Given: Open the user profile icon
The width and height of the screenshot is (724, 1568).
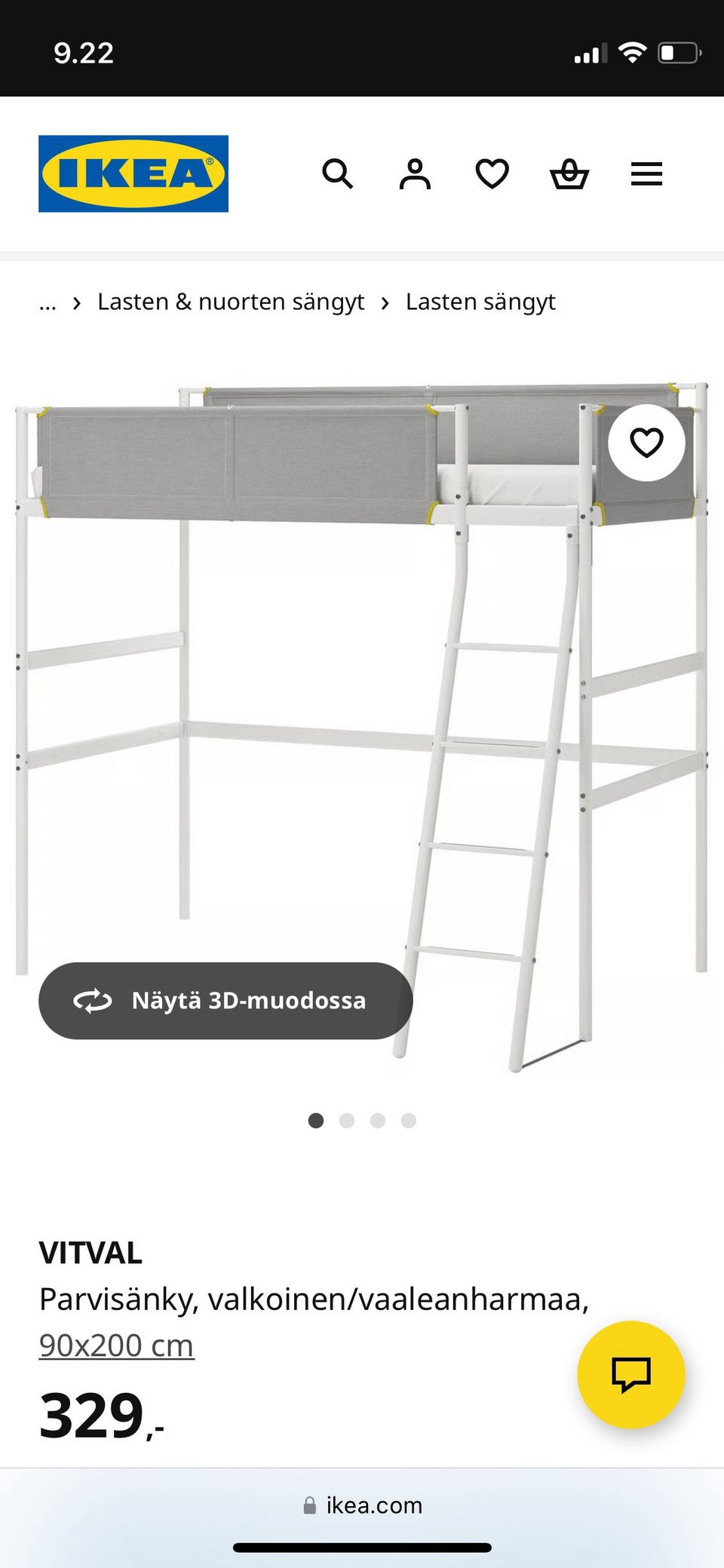Looking at the screenshot, I should click(x=413, y=173).
